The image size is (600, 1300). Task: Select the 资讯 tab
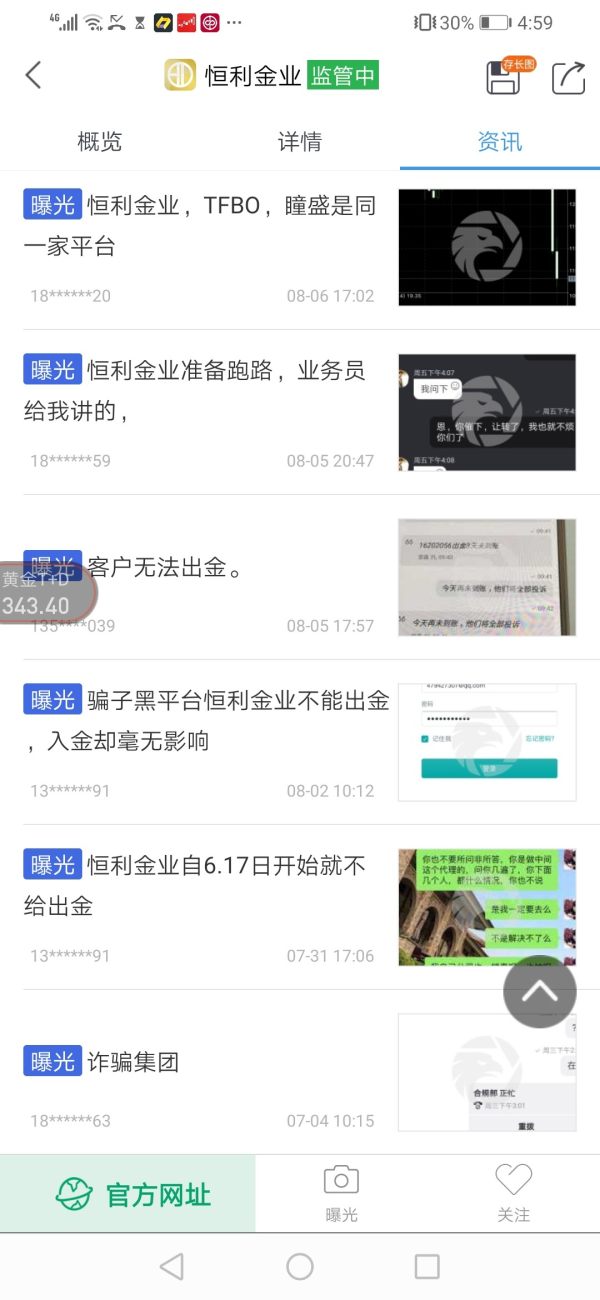click(499, 142)
